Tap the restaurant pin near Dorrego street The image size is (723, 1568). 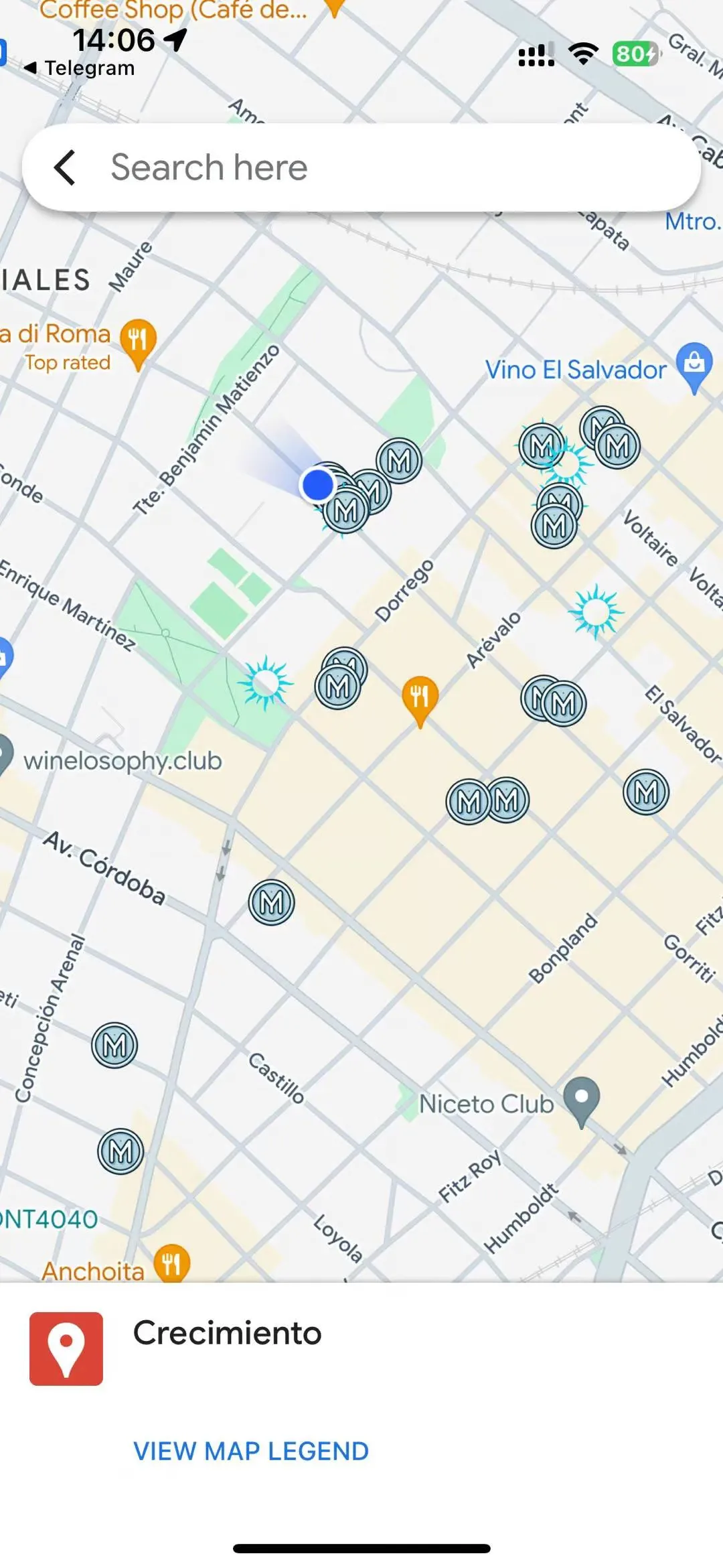420,701
